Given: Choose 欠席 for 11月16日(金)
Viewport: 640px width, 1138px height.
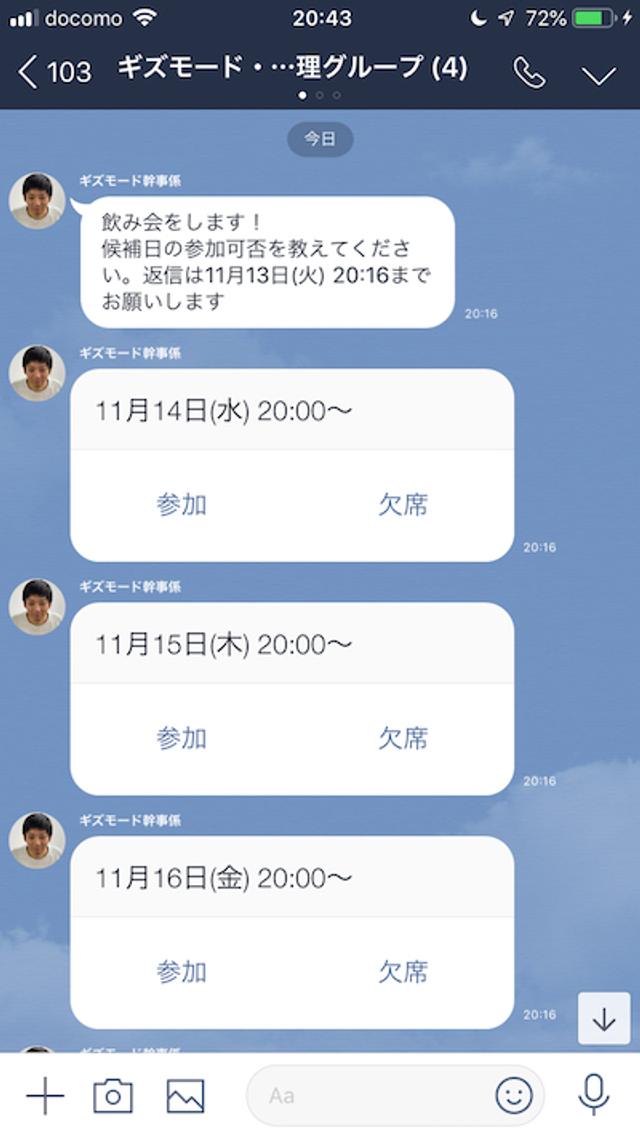Looking at the screenshot, I should coord(403,972).
